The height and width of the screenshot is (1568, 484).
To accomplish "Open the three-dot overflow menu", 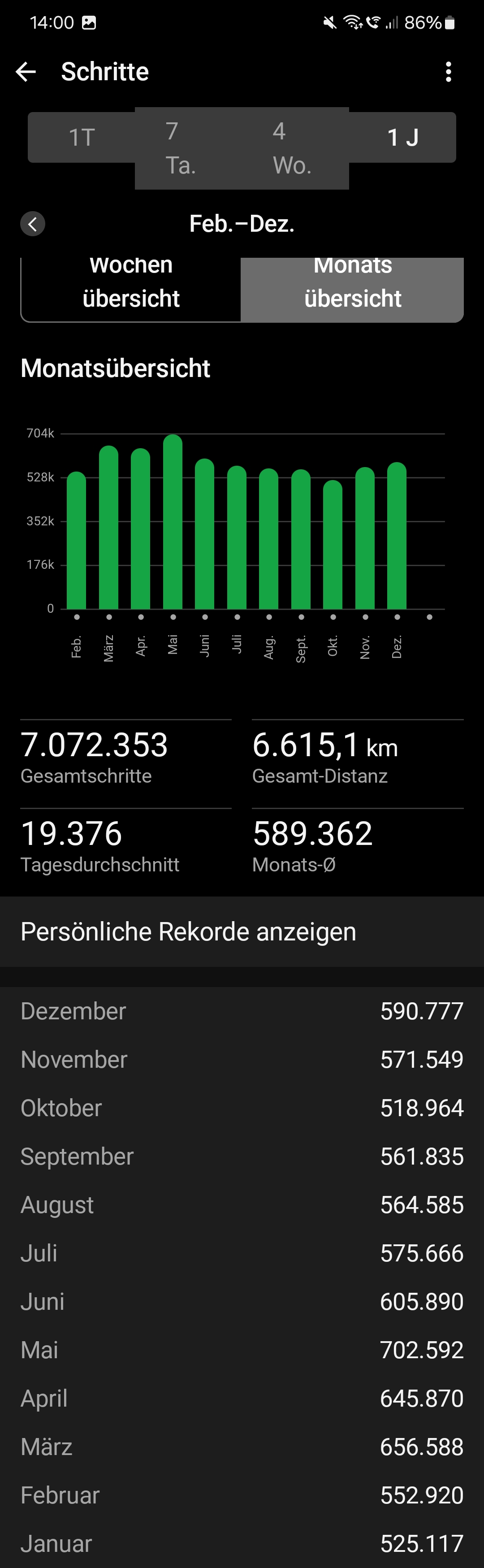I will tap(448, 72).
